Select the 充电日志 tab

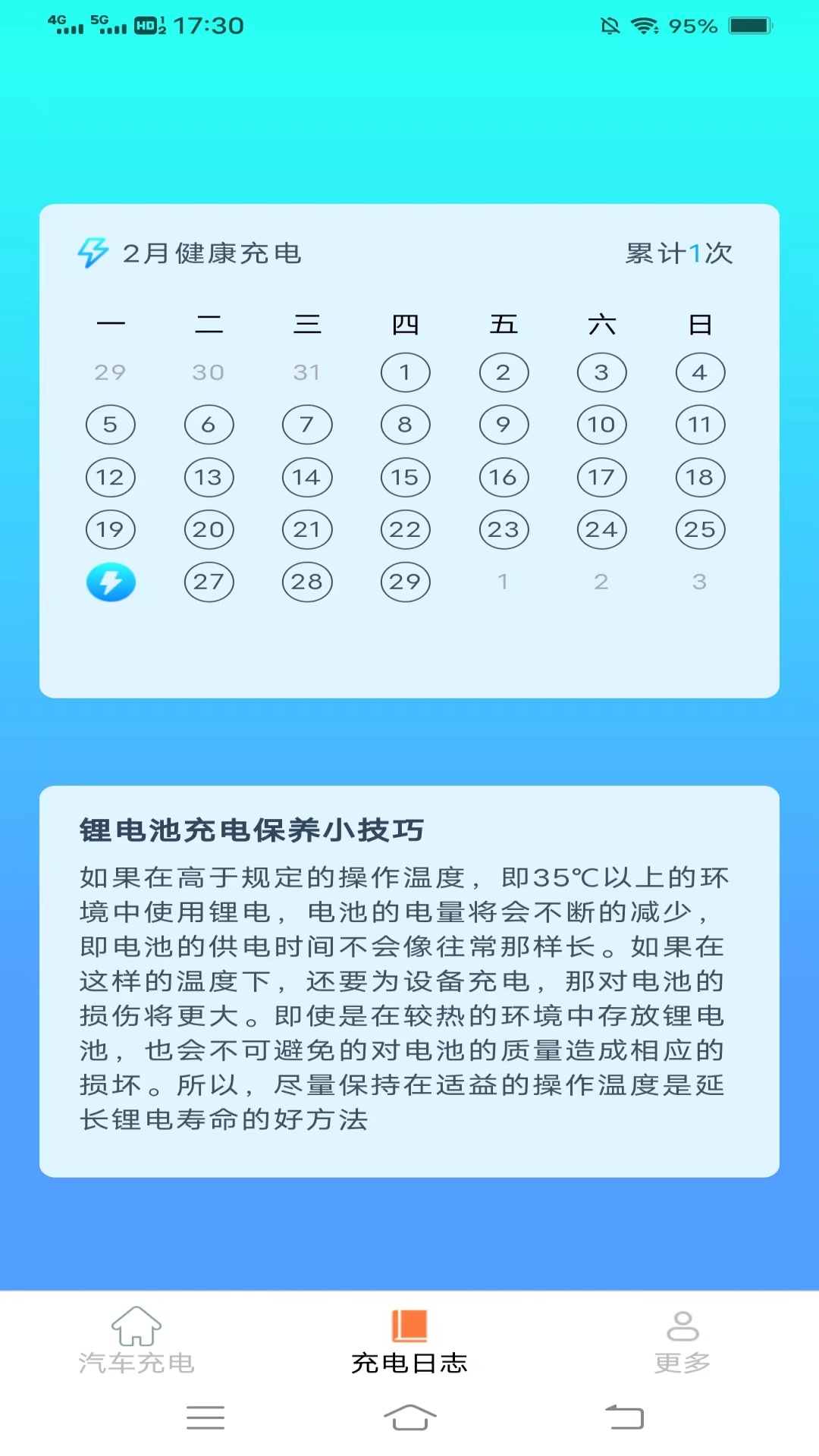click(x=409, y=1341)
